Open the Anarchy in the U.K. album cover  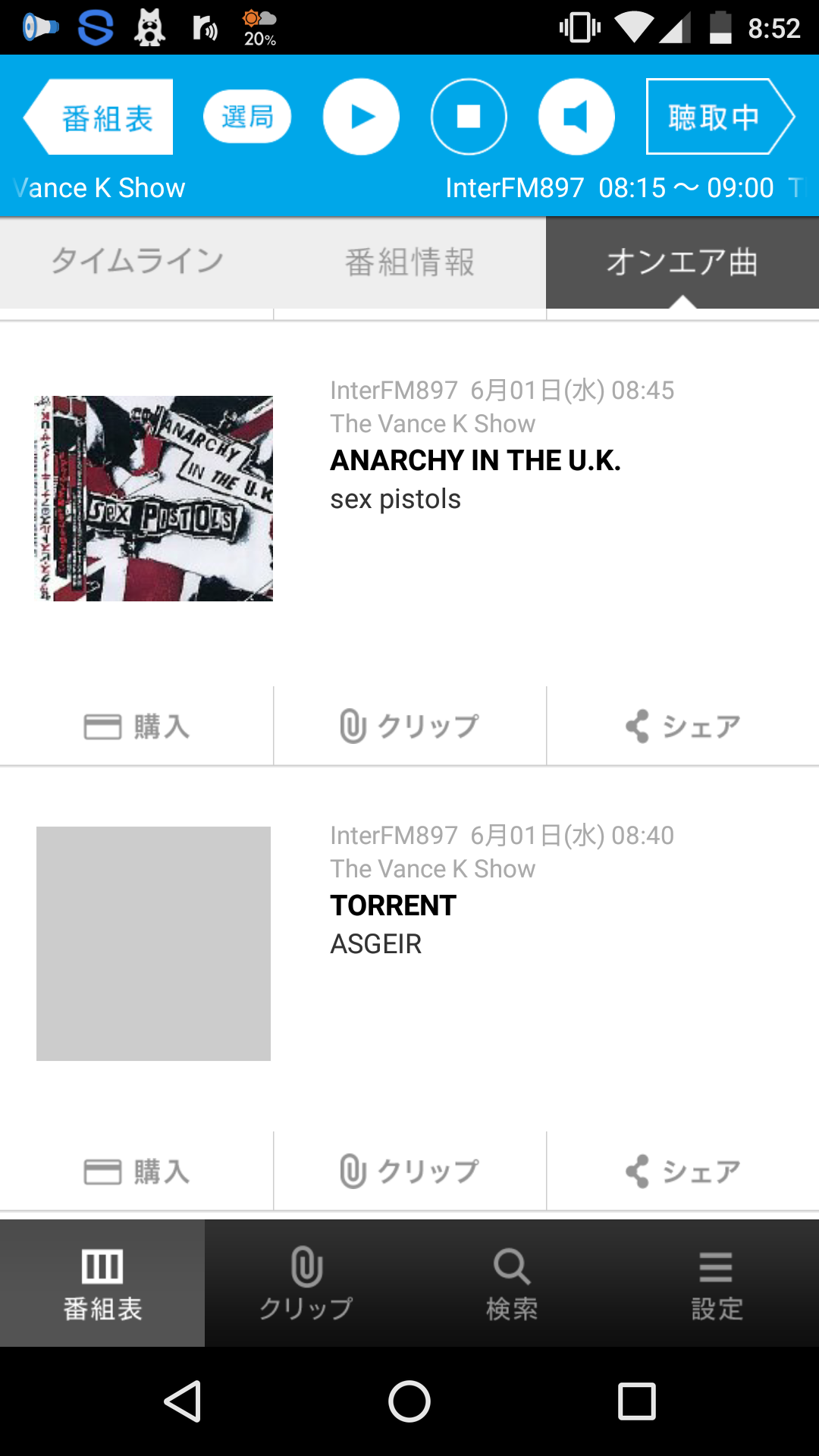tap(154, 498)
